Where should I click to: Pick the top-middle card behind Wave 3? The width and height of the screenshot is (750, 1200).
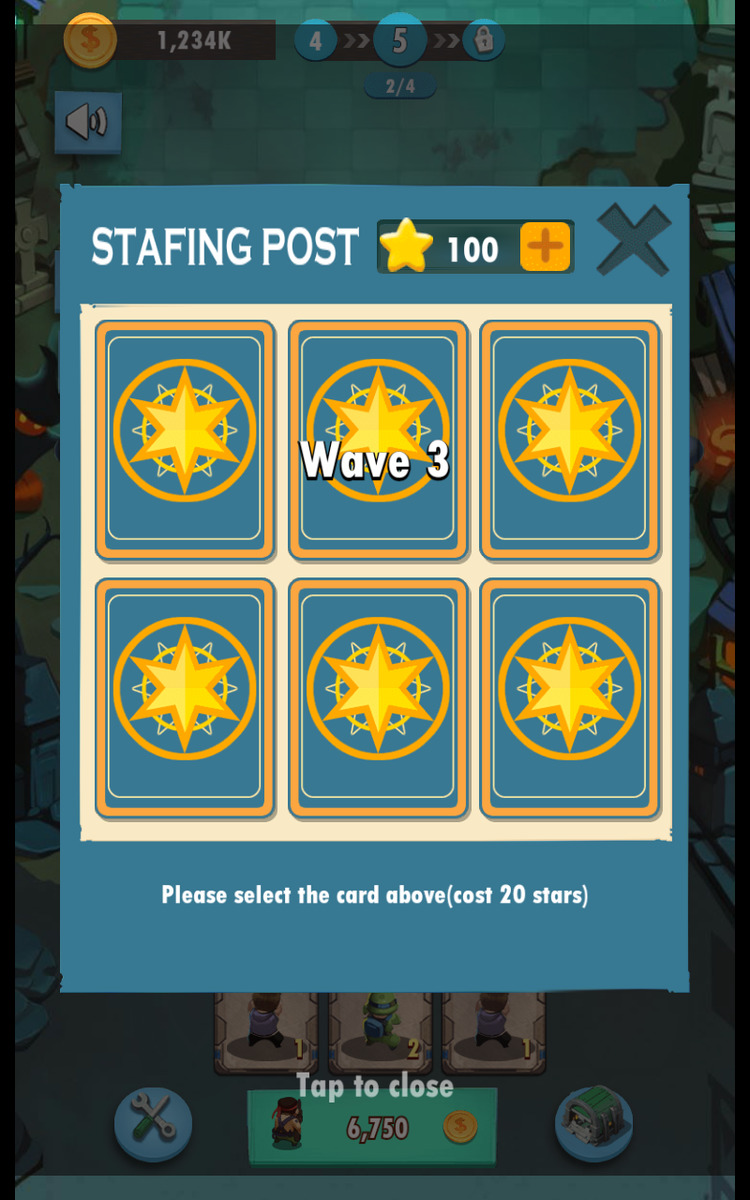(x=378, y=440)
